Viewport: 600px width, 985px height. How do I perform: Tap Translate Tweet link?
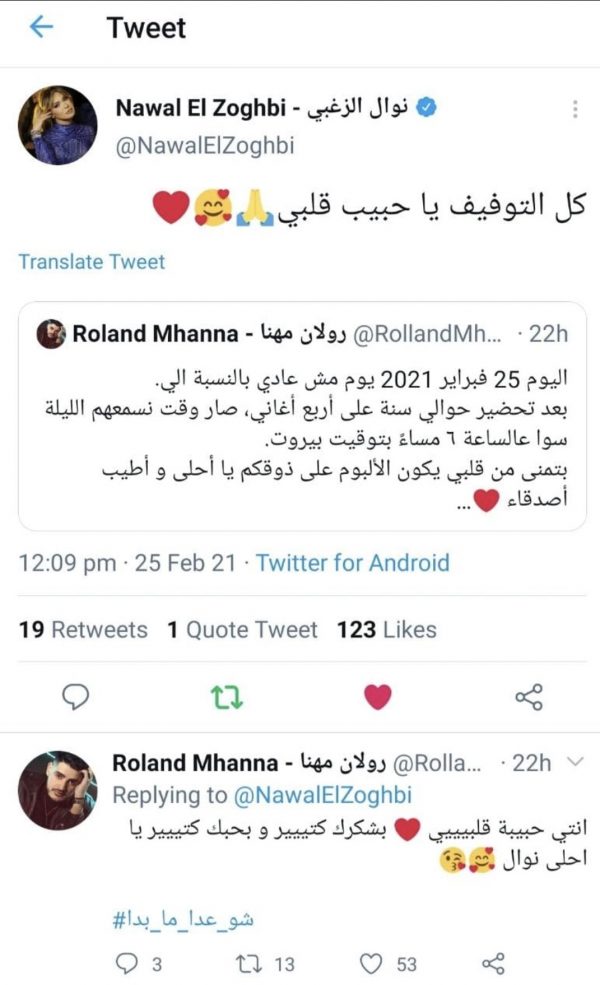point(92,261)
